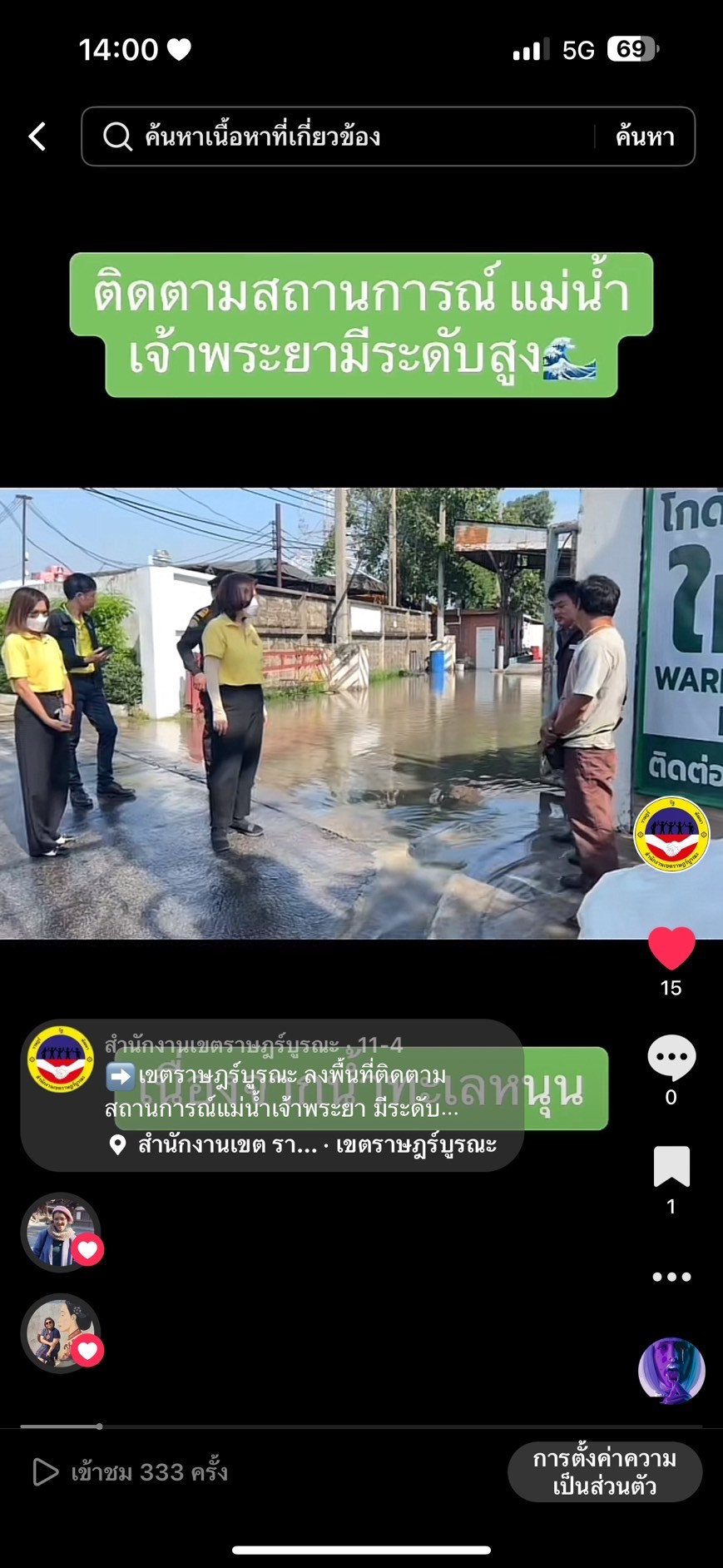The image size is (723, 1568).
Task: Go back with the top-left arrow
Action: [x=37, y=136]
